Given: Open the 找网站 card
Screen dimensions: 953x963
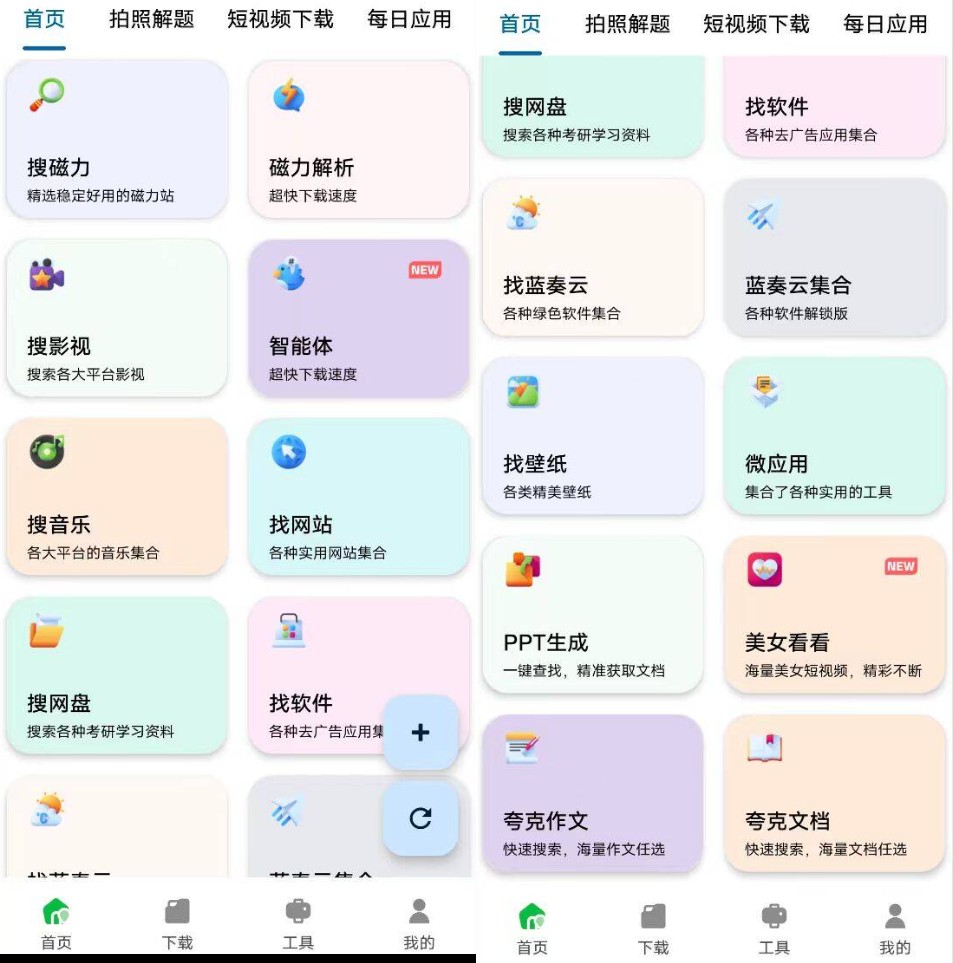Looking at the screenshot, I should pyautogui.click(x=358, y=497).
